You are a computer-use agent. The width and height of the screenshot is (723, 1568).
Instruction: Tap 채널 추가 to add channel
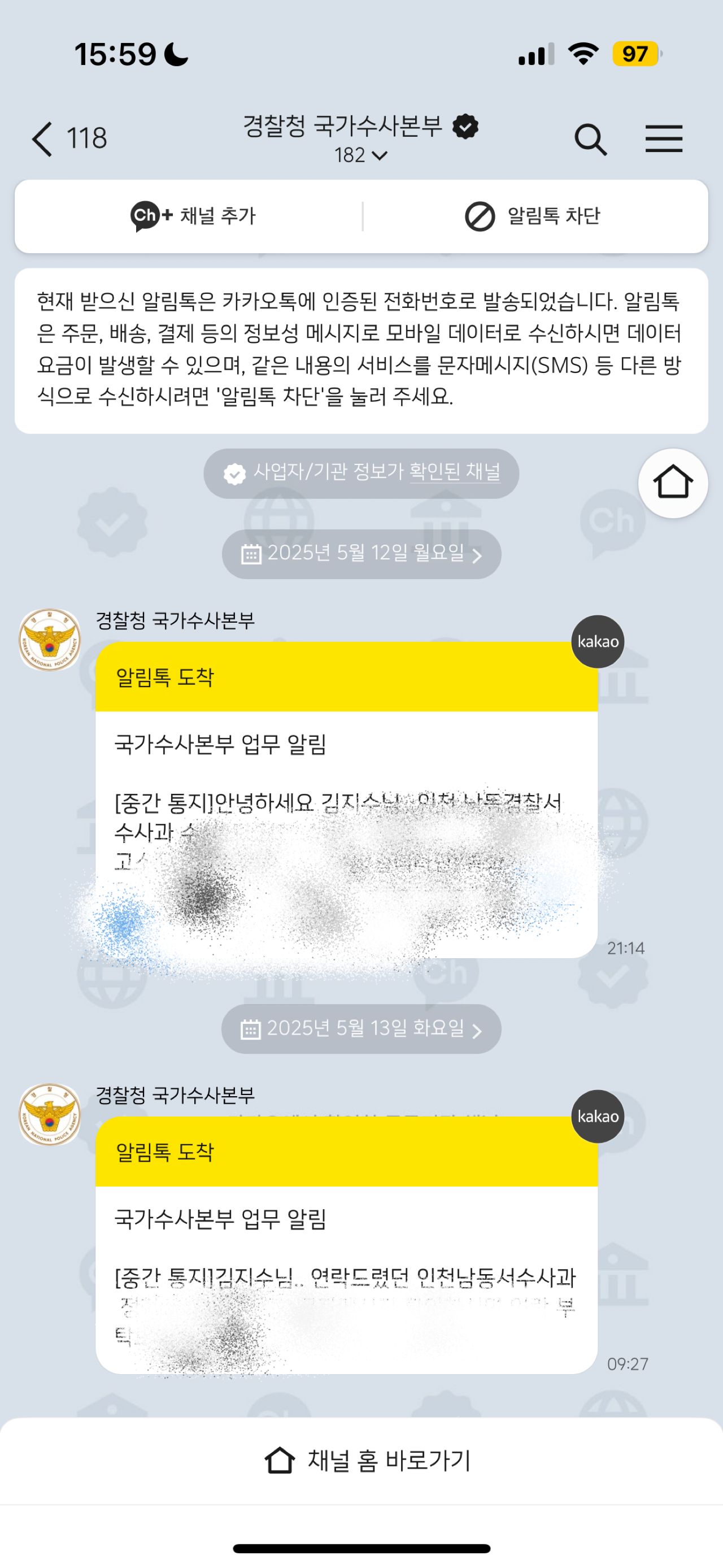pos(194,216)
